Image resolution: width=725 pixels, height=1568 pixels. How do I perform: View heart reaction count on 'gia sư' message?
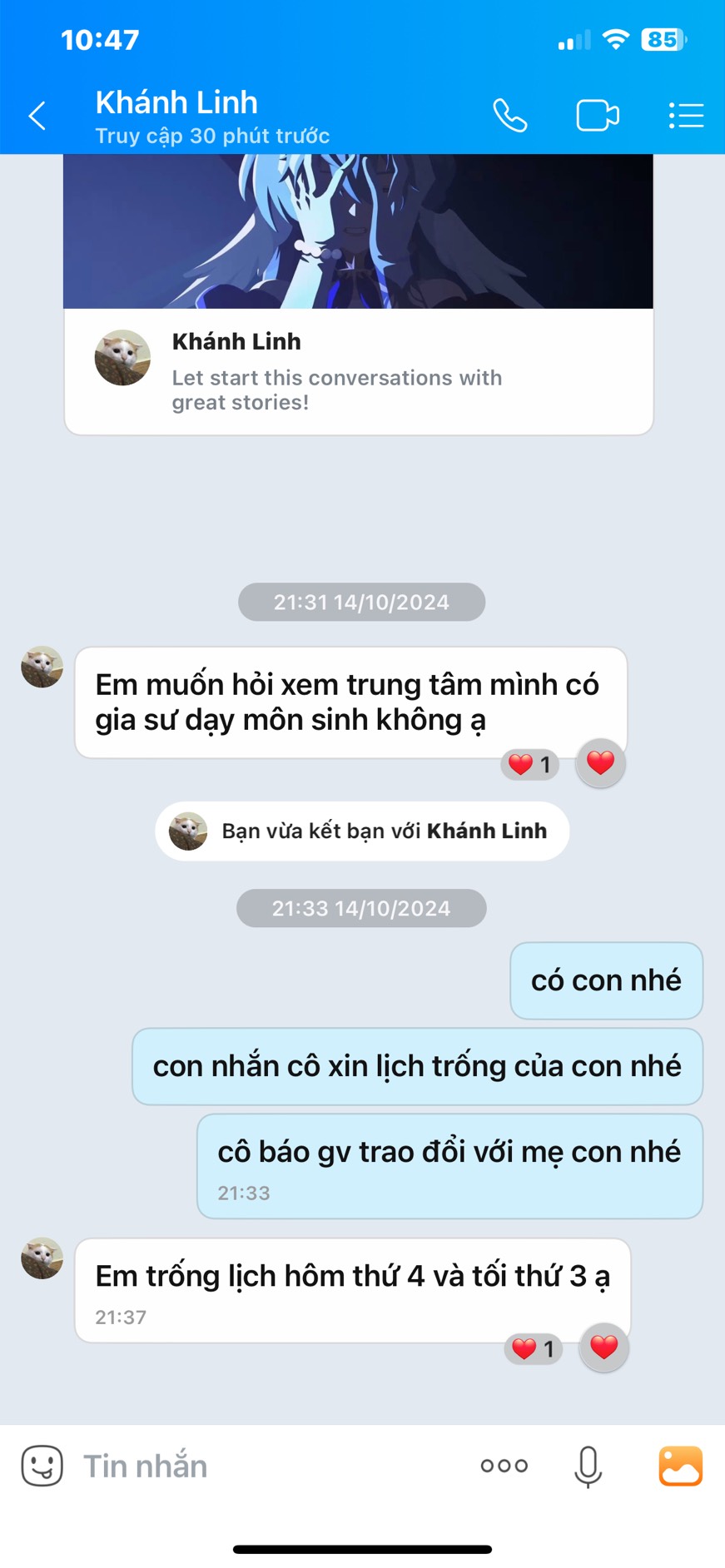530,764
